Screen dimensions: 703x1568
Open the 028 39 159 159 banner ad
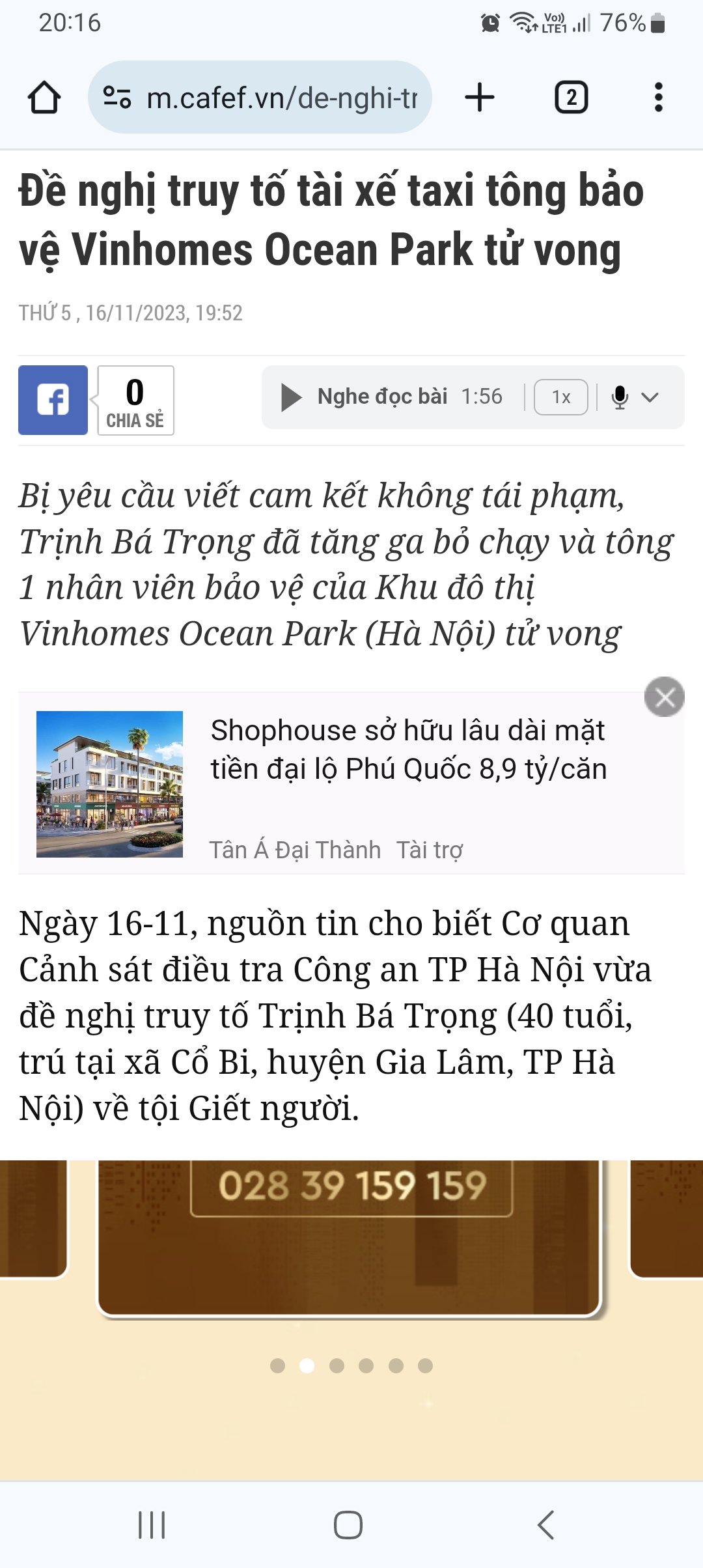[351, 1237]
